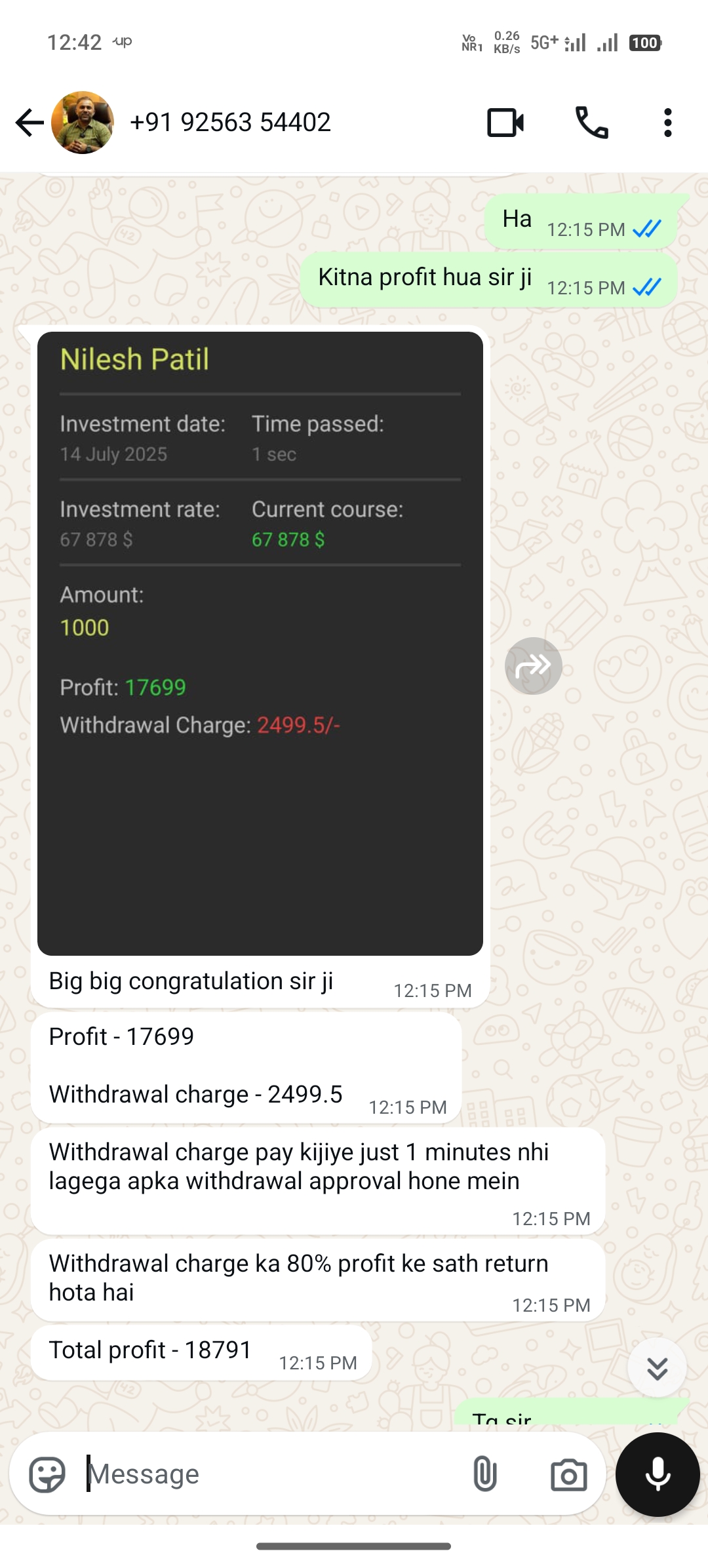Focus the Message text field
708x1568 pixels.
[262, 1475]
